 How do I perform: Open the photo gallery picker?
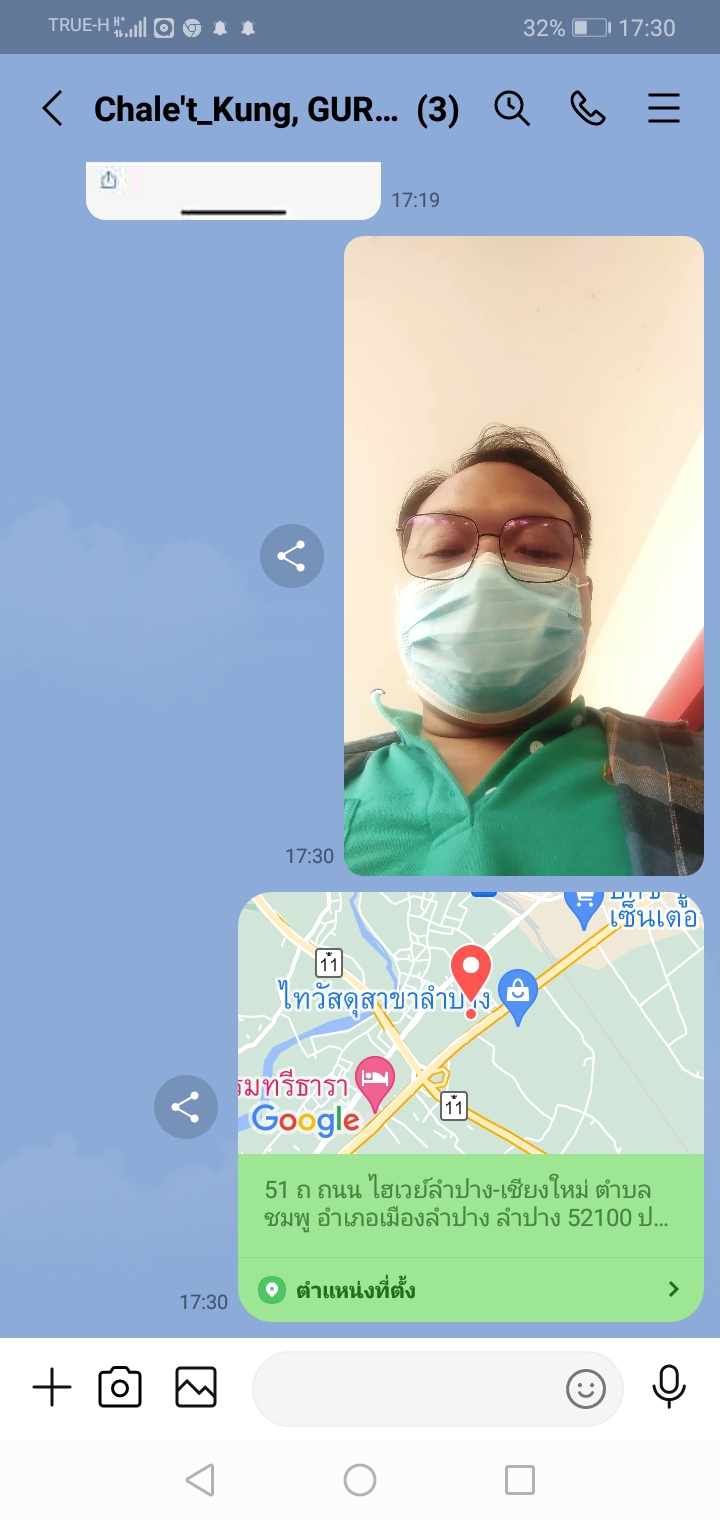tap(196, 1388)
